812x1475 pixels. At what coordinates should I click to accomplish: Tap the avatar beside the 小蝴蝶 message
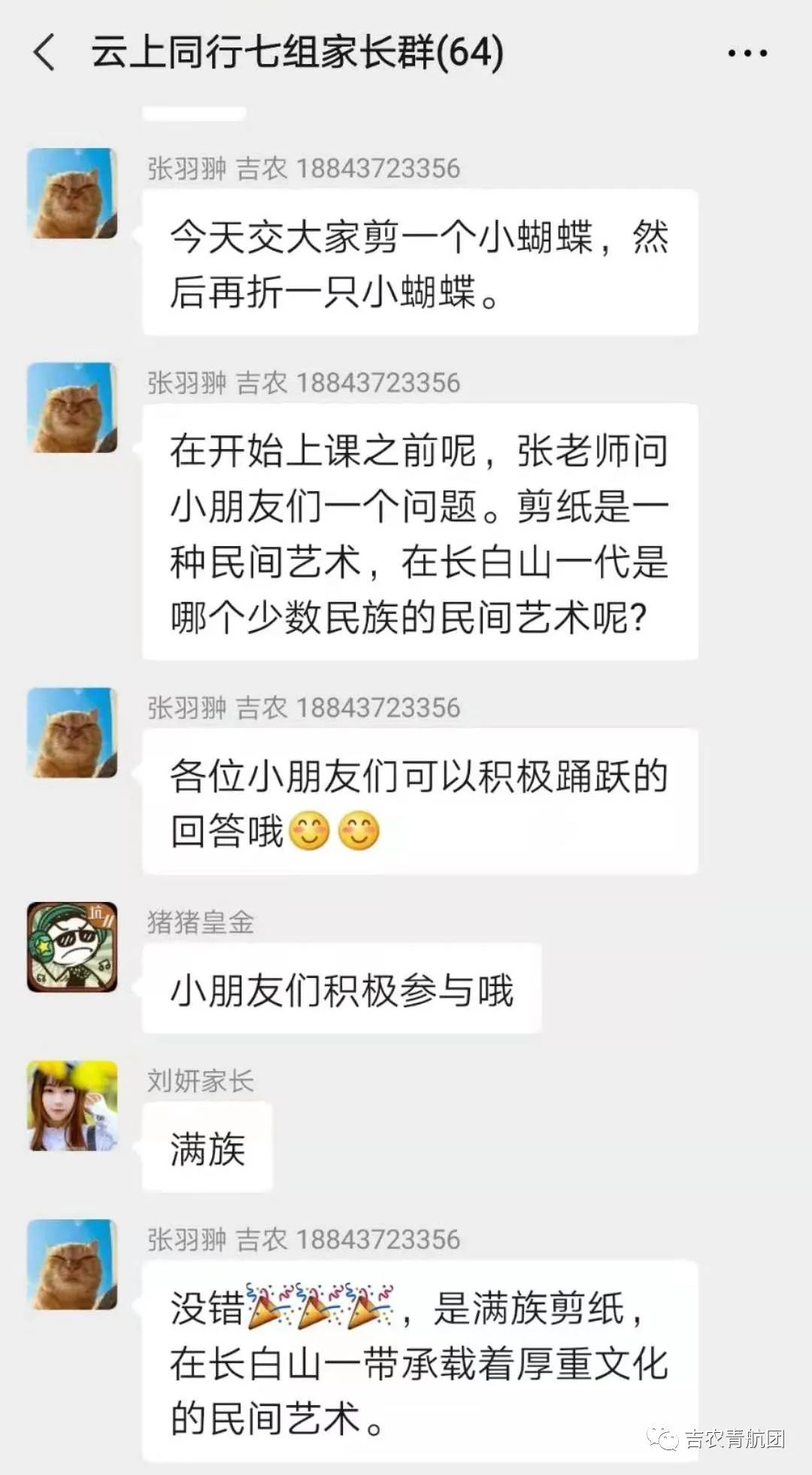click(x=72, y=193)
